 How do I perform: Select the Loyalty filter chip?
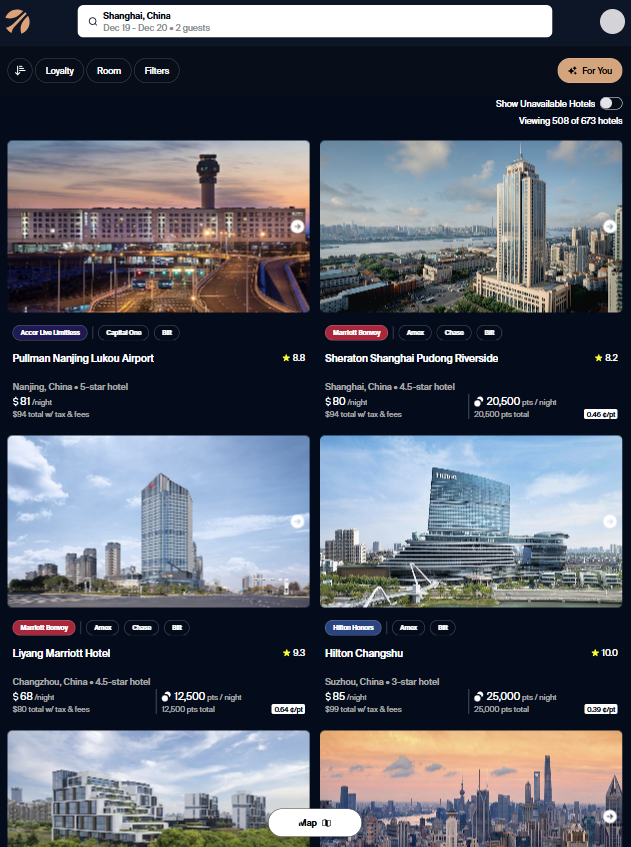point(60,71)
